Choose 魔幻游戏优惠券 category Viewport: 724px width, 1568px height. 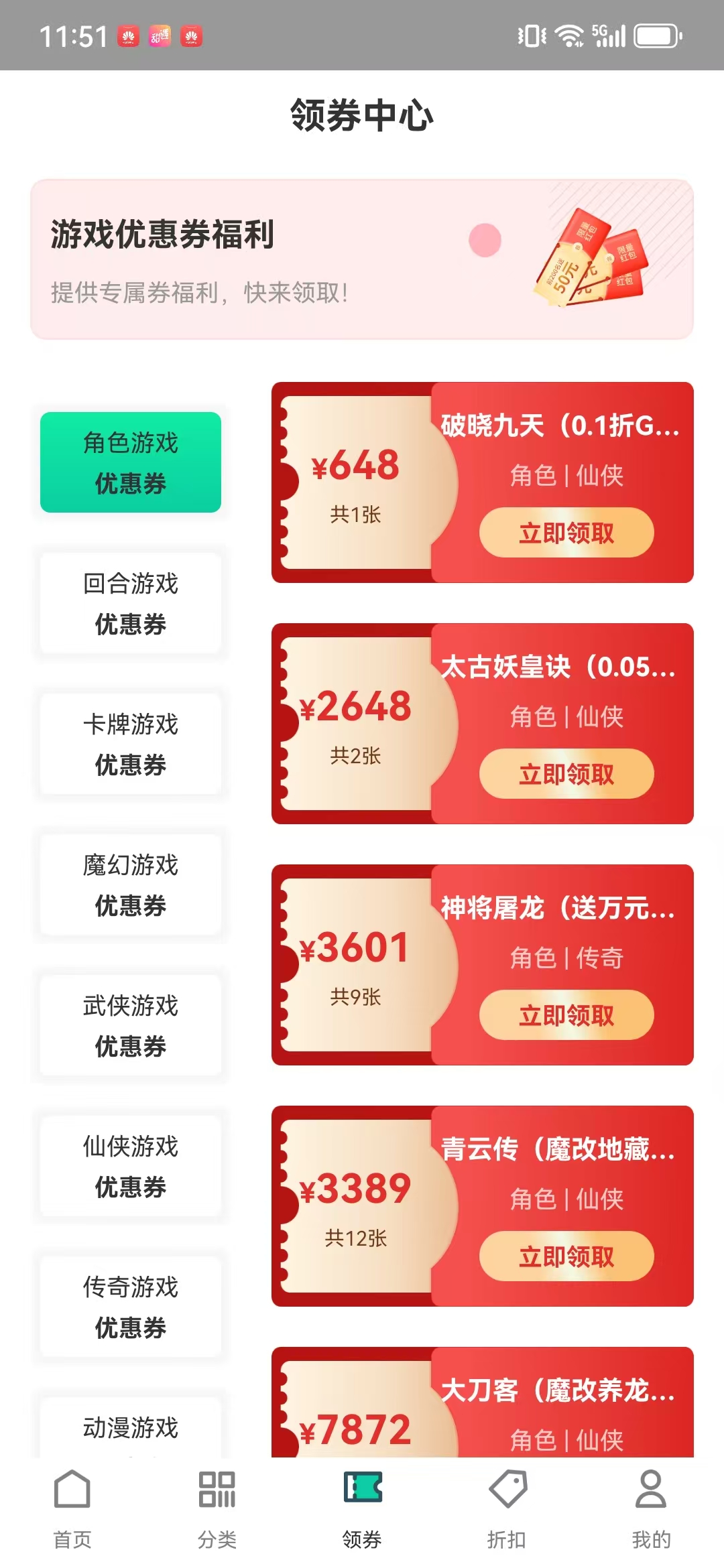[131, 885]
